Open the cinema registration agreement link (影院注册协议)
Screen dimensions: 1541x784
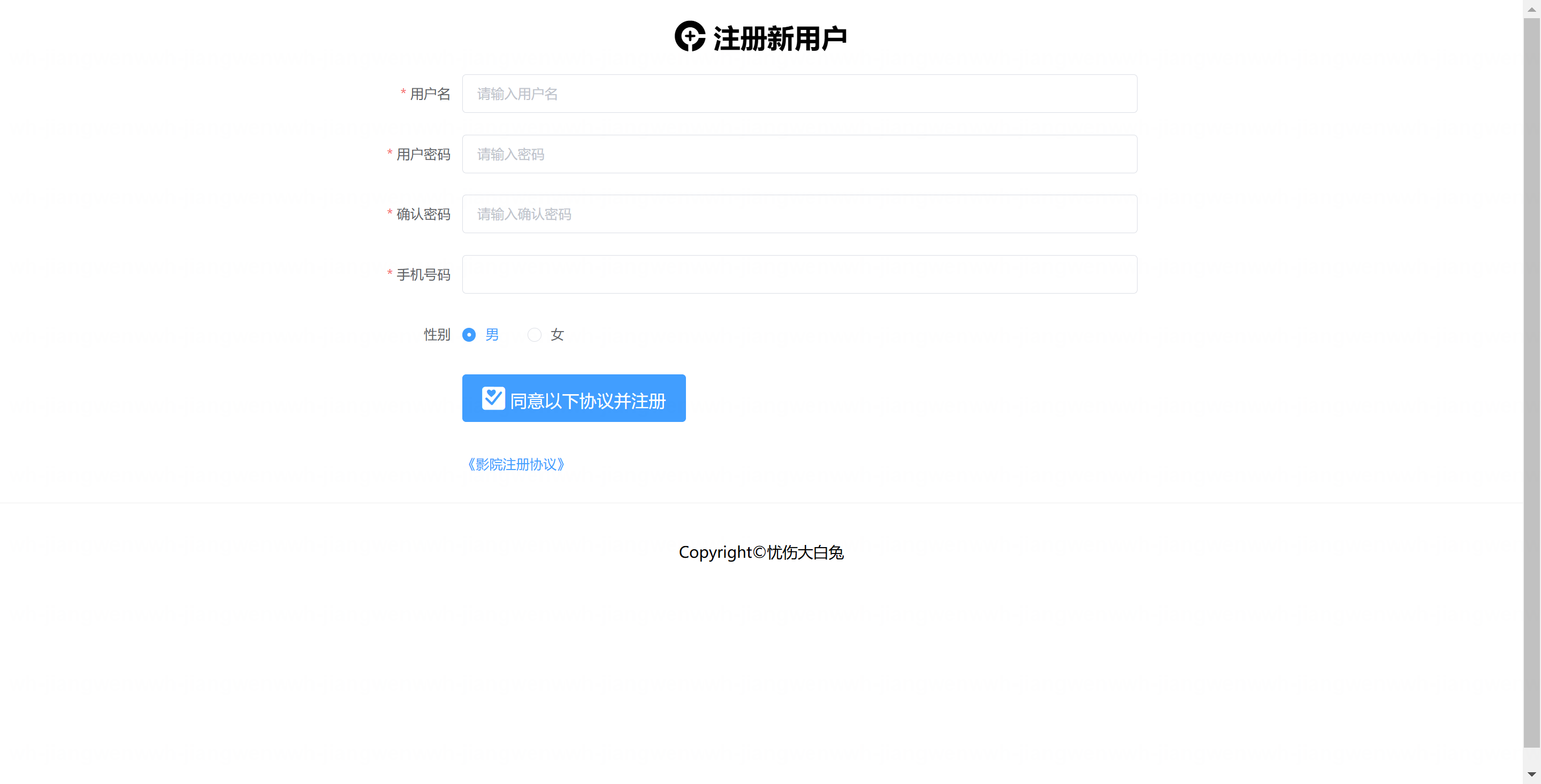point(516,465)
